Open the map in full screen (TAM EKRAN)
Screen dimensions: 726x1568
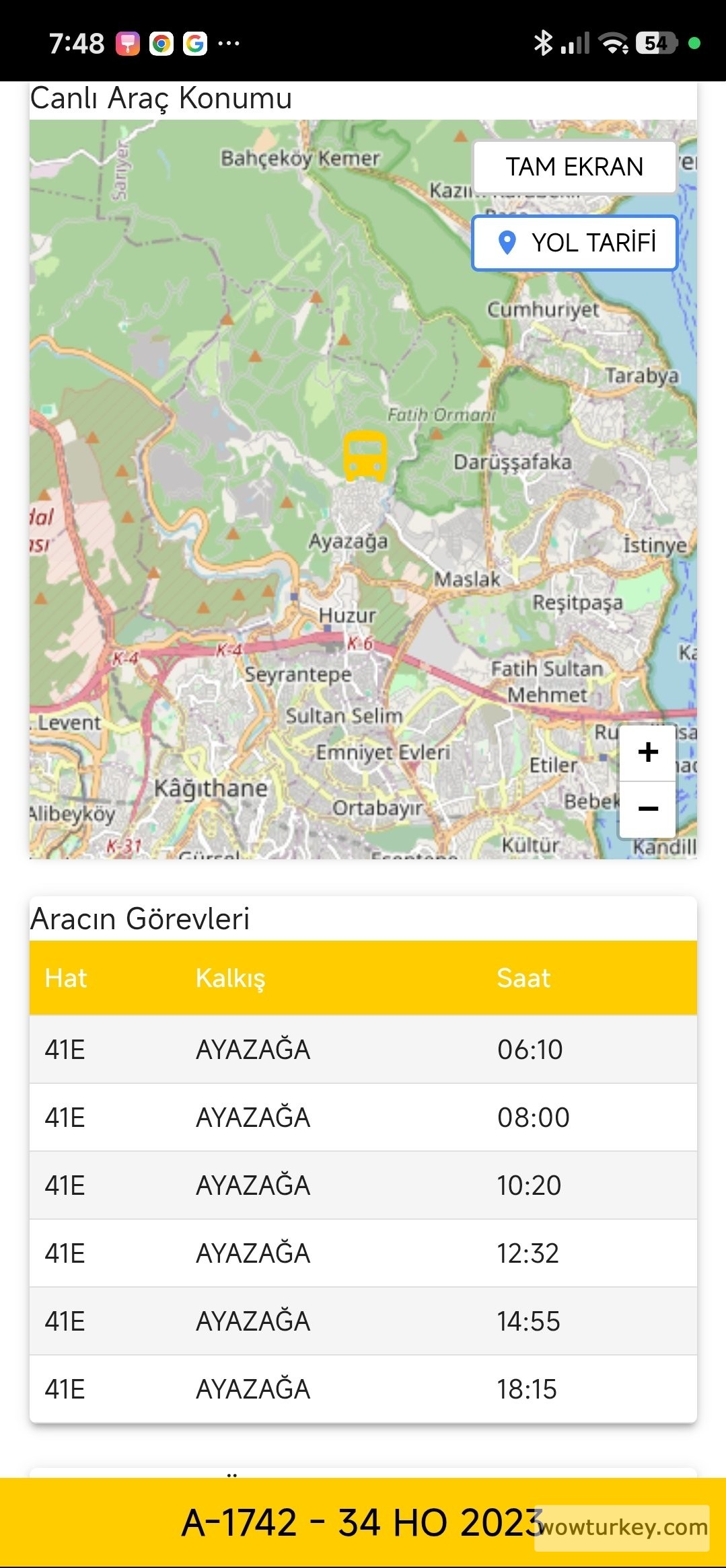(x=574, y=167)
